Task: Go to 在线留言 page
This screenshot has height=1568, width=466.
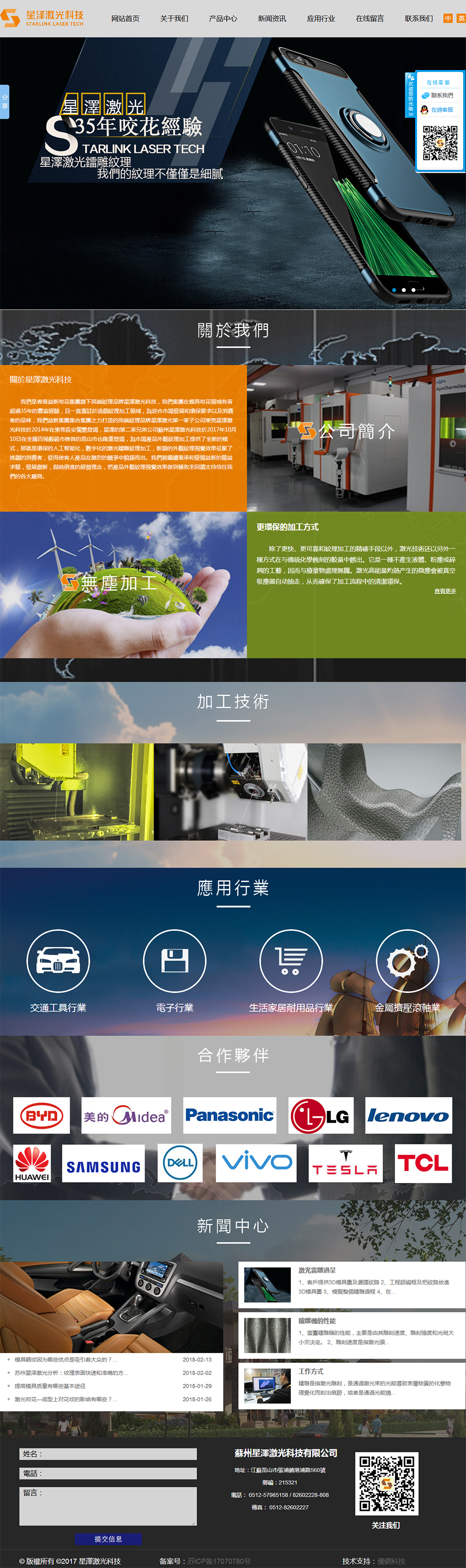Action: click(370, 19)
